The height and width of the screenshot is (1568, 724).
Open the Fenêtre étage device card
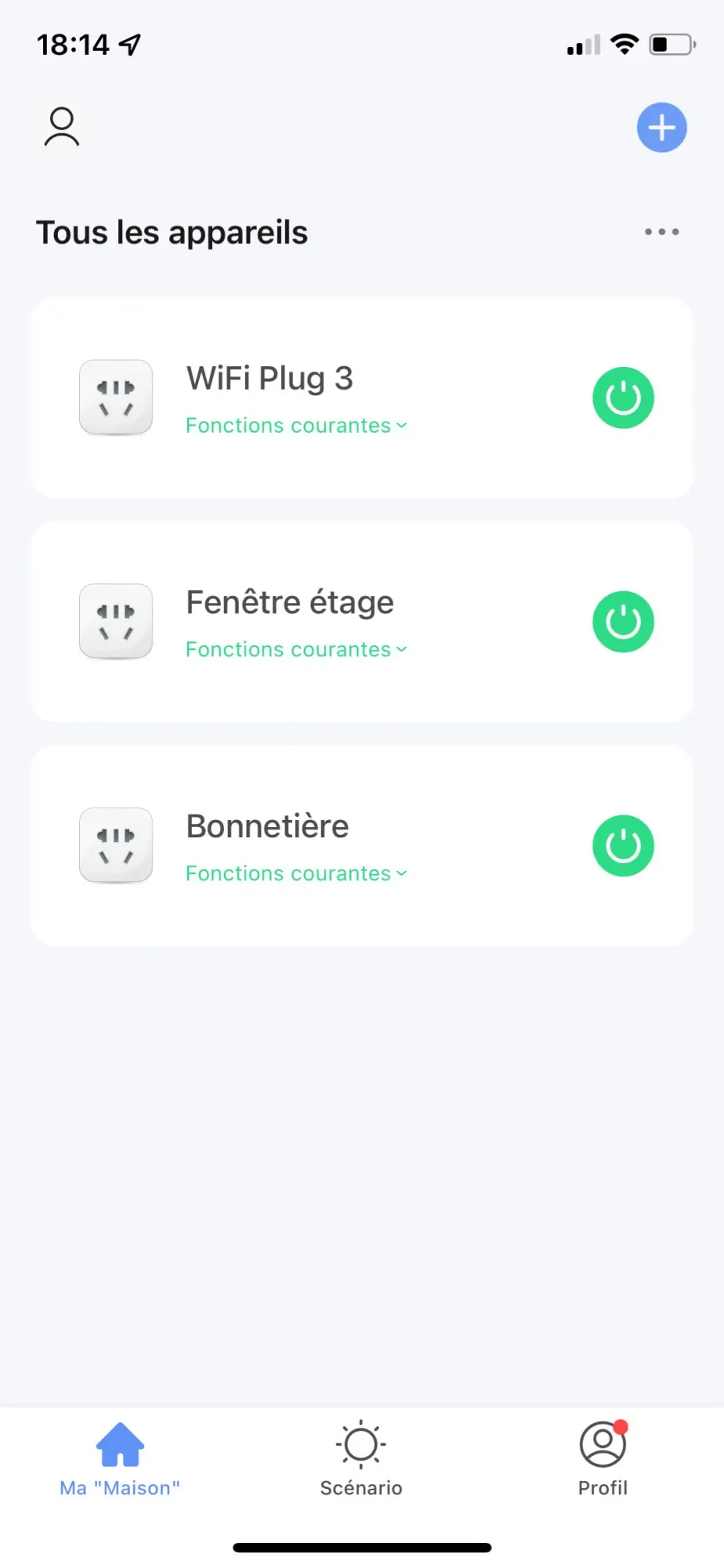290,603
